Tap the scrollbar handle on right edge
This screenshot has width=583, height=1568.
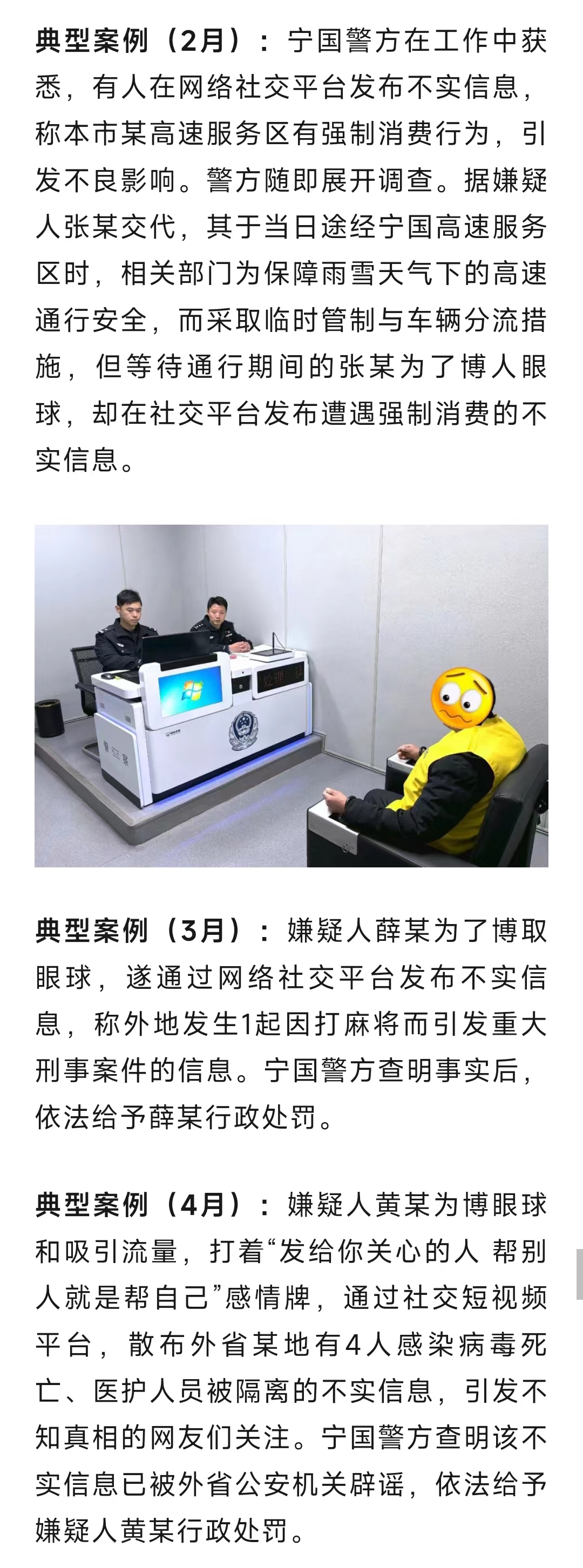pyautogui.click(x=579, y=1274)
